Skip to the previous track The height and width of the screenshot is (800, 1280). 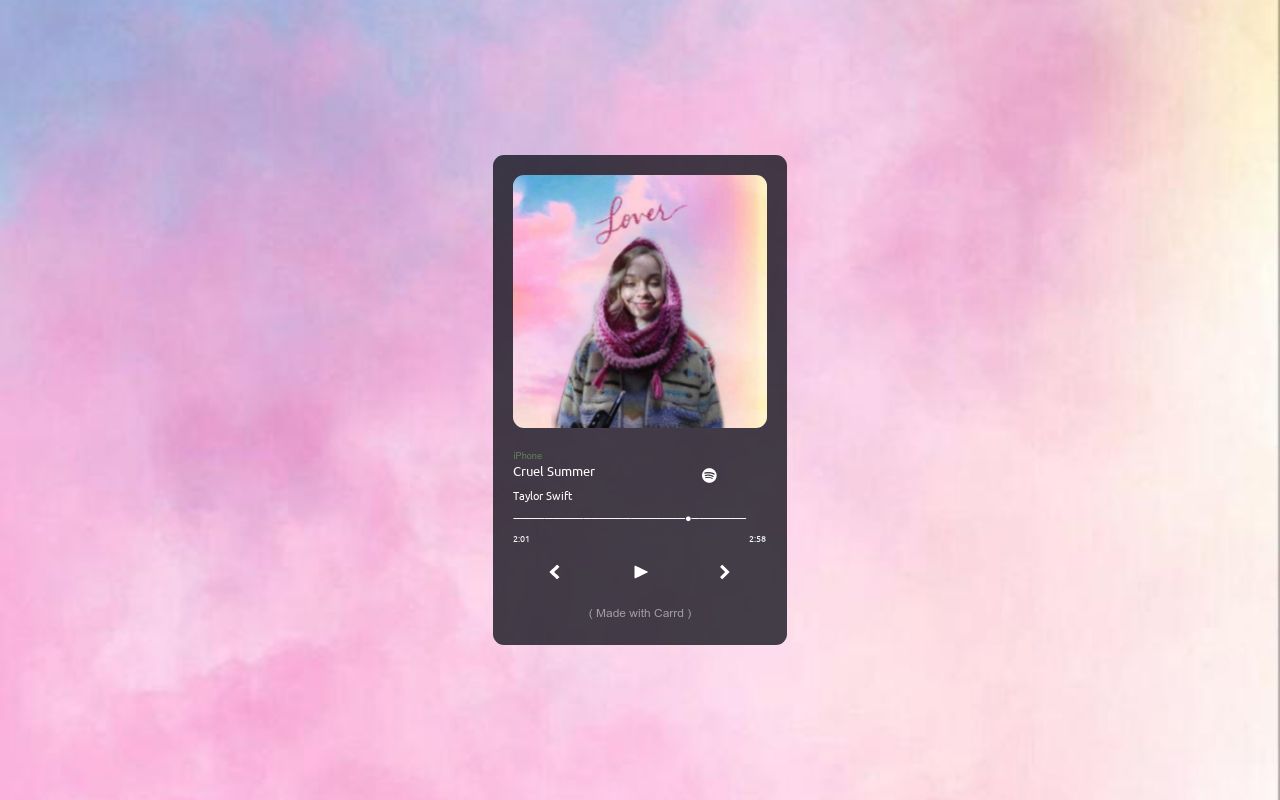pos(555,572)
